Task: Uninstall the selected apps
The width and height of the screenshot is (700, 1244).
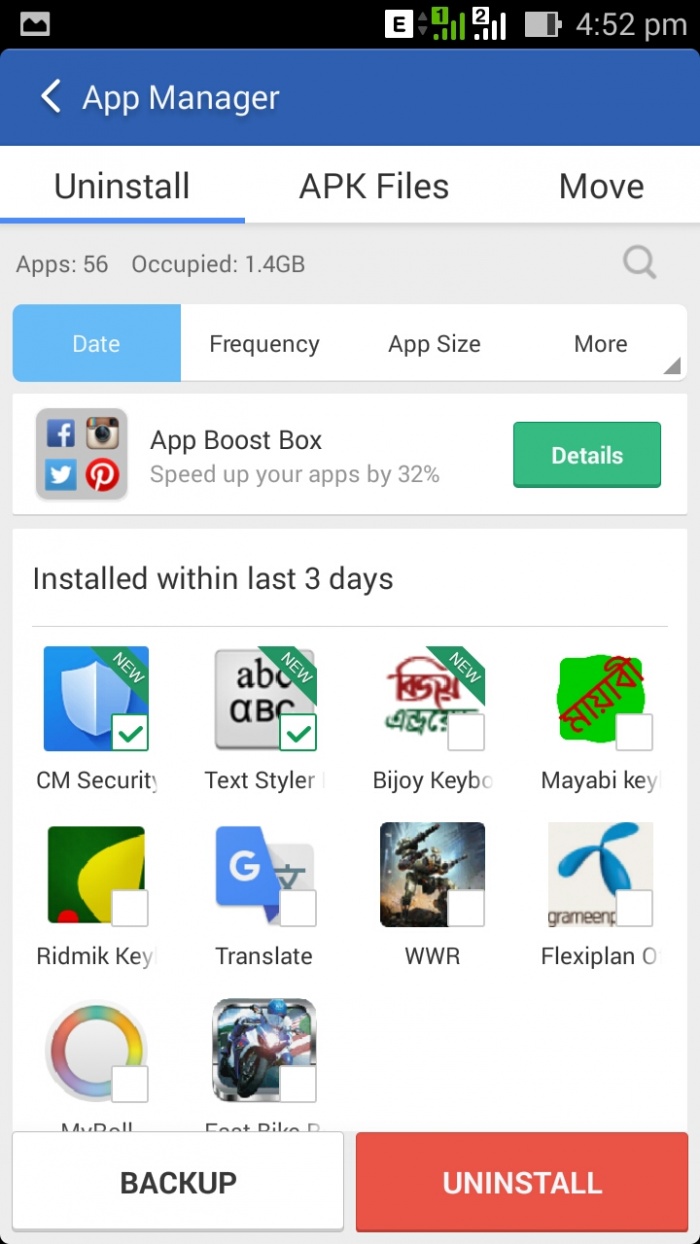Action: (x=522, y=1182)
